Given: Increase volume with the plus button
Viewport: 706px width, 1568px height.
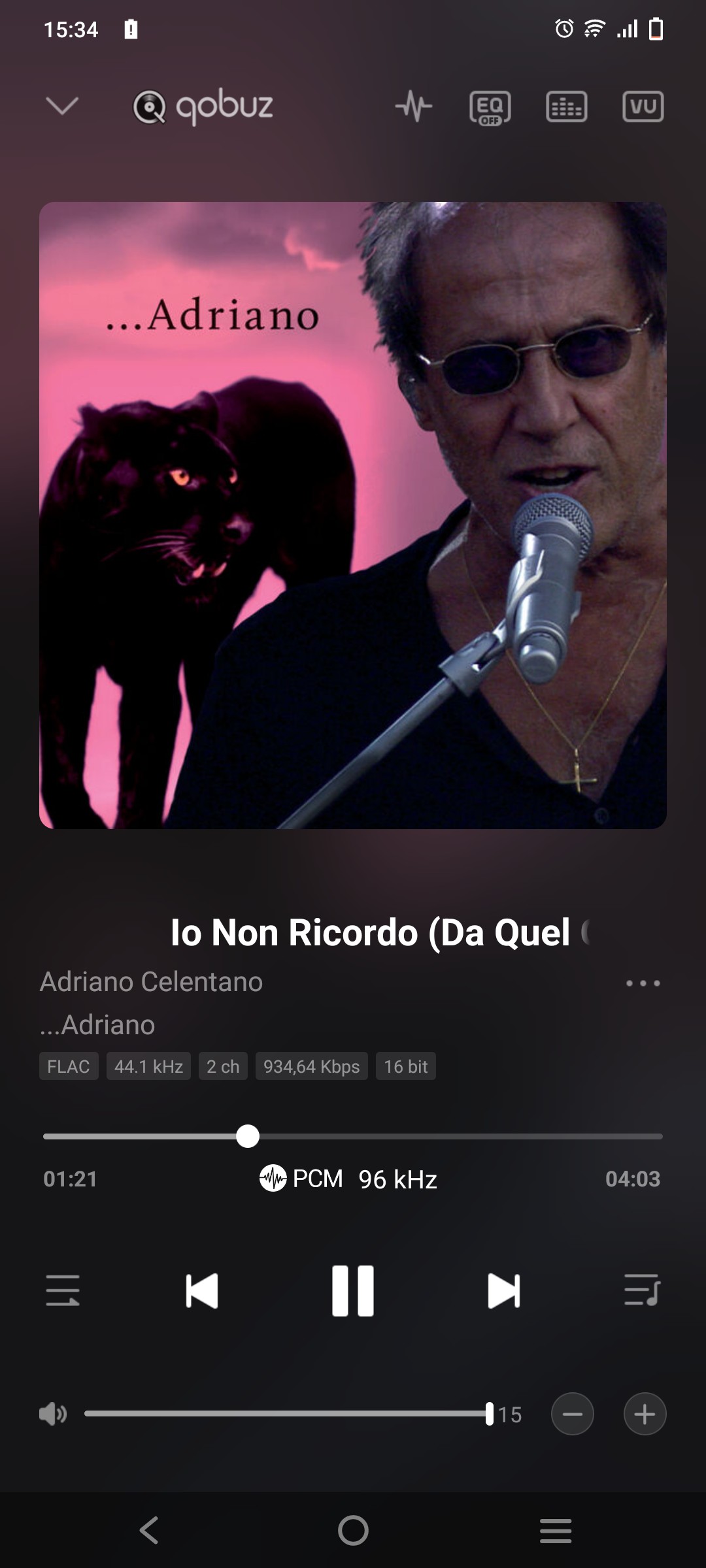Looking at the screenshot, I should pos(645,1414).
